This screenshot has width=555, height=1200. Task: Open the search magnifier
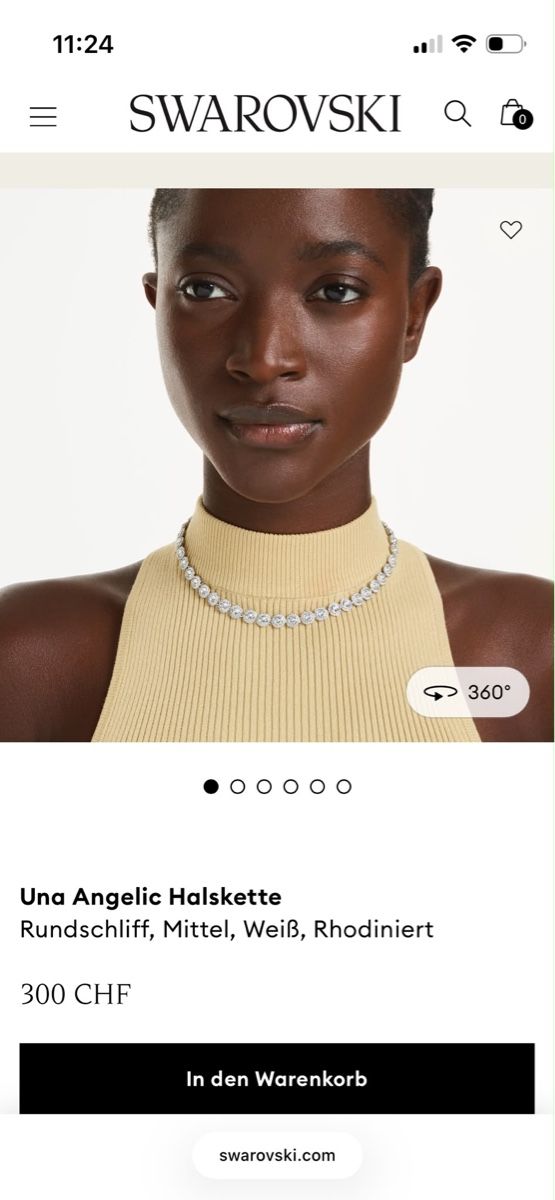click(x=457, y=114)
